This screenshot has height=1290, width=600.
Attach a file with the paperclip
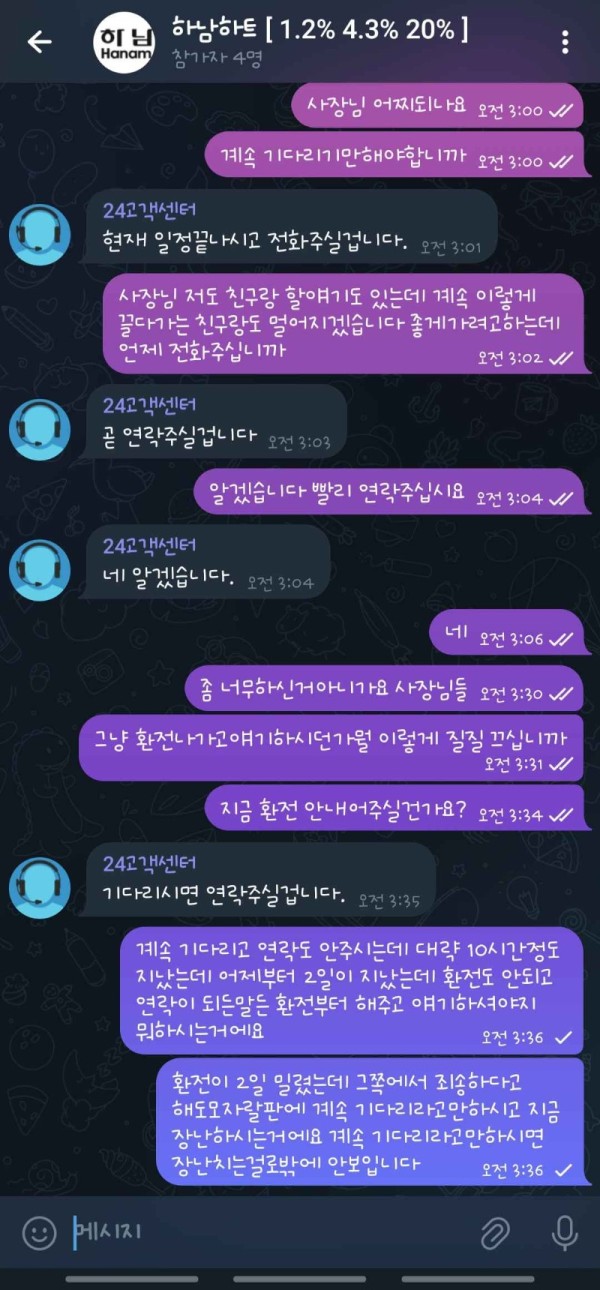[x=495, y=1232]
